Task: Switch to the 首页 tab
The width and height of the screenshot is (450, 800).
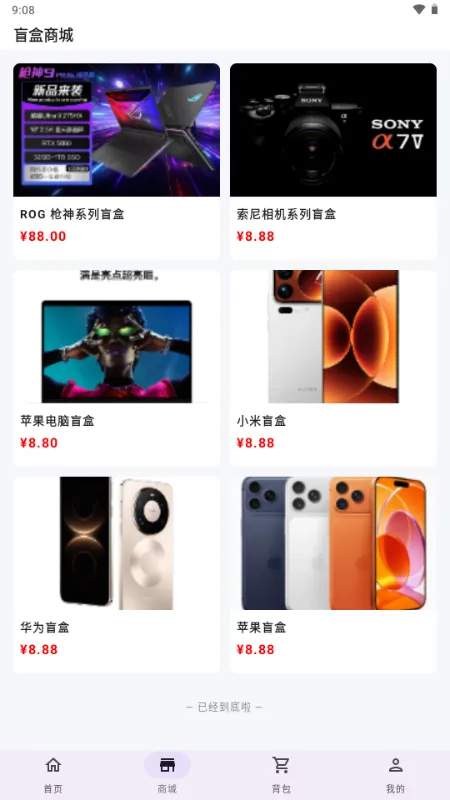Action: pyautogui.click(x=53, y=774)
